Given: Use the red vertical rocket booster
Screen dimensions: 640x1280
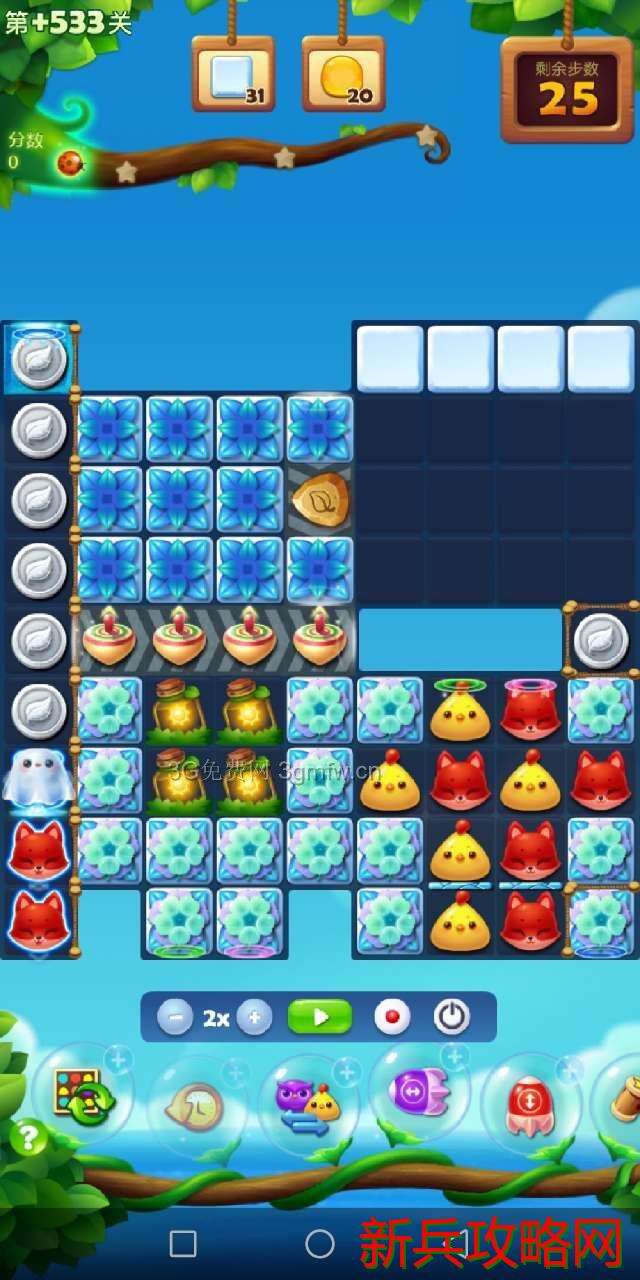Looking at the screenshot, I should click(530, 1102).
